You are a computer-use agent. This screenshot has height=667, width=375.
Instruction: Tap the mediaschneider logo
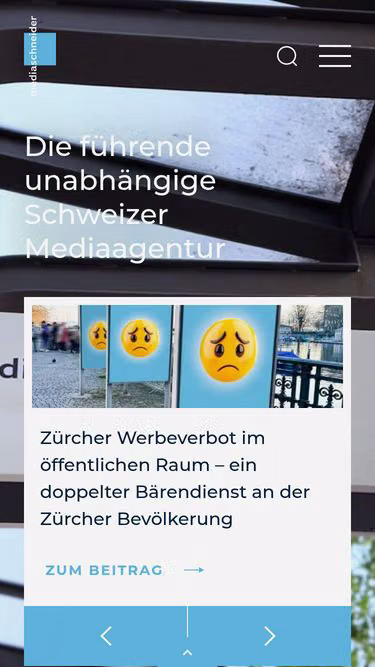(40, 56)
